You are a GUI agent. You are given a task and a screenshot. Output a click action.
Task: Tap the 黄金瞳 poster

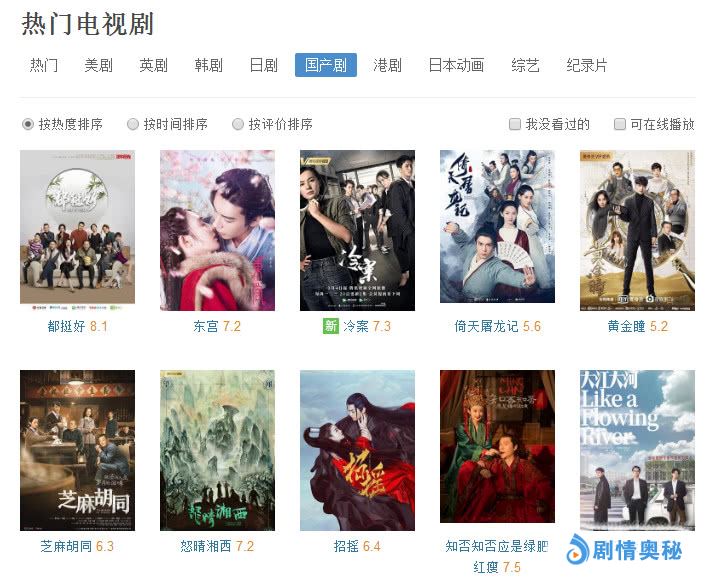(x=637, y=230)
